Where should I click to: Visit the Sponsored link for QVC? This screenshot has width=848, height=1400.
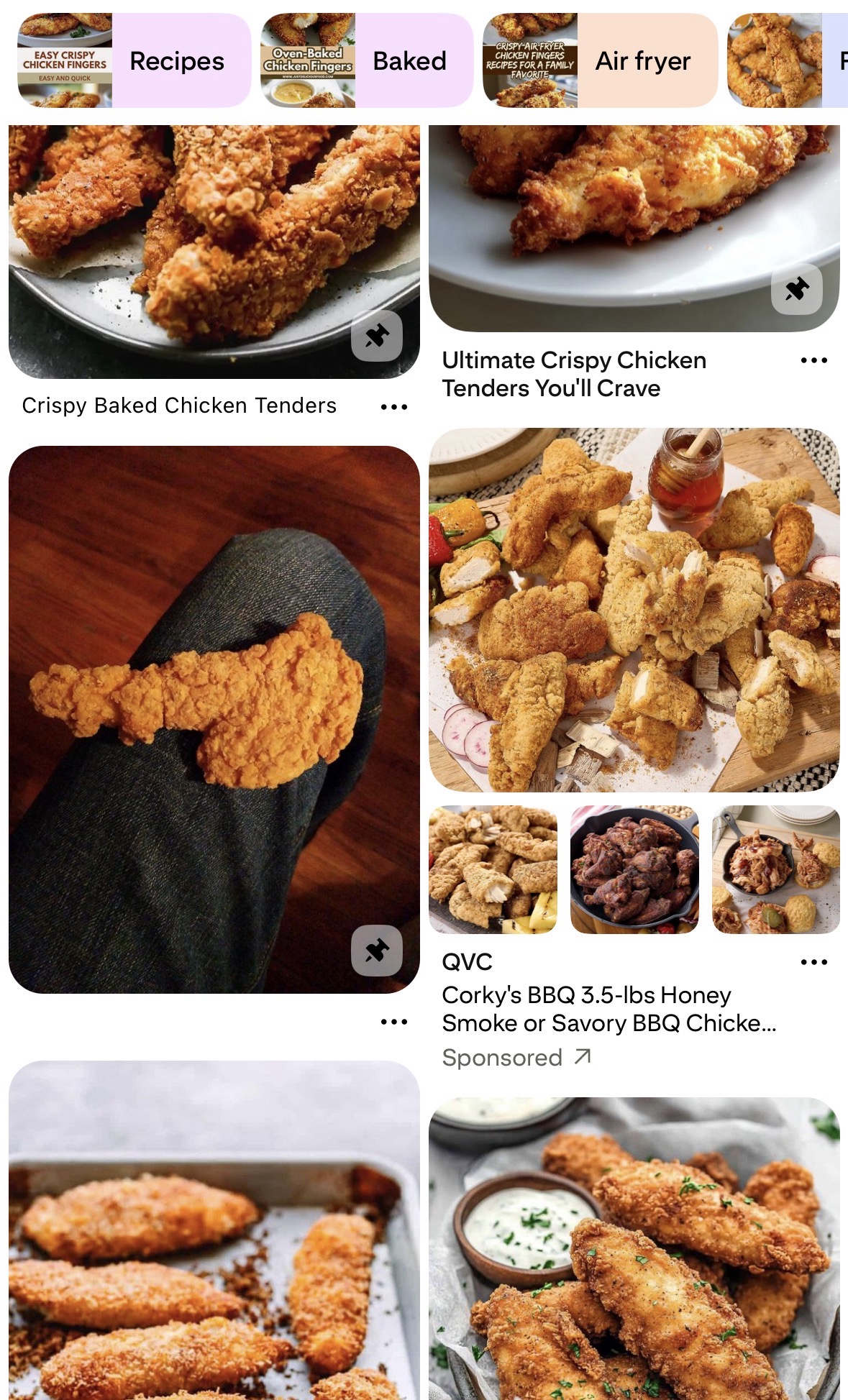516,1058
